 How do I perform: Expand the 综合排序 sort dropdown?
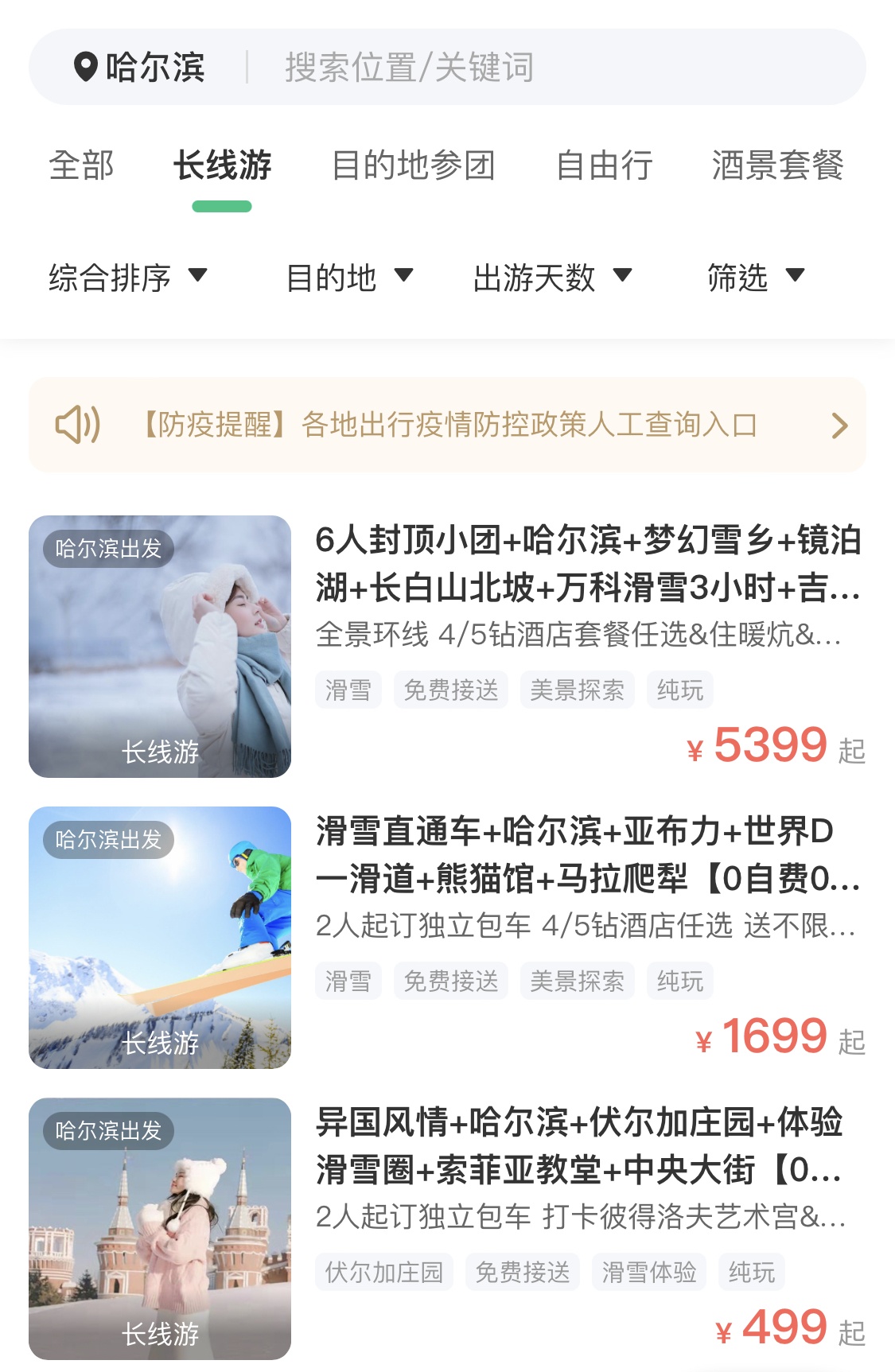pos(127,278)
